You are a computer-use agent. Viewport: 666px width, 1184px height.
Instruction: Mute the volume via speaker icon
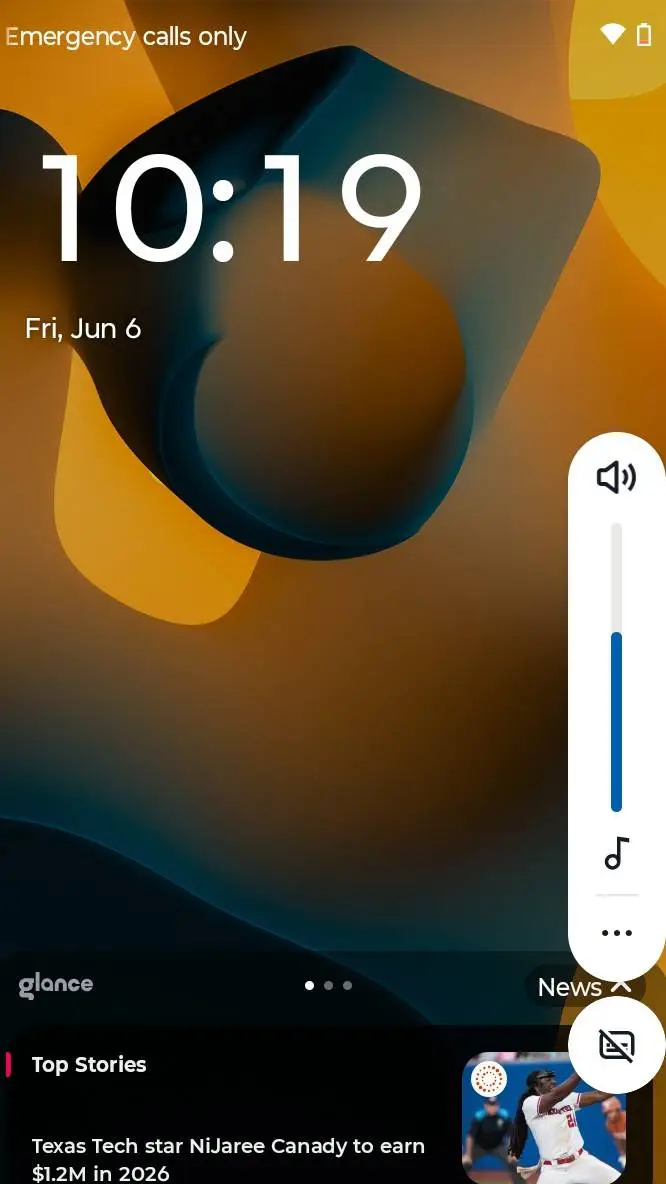616,478
